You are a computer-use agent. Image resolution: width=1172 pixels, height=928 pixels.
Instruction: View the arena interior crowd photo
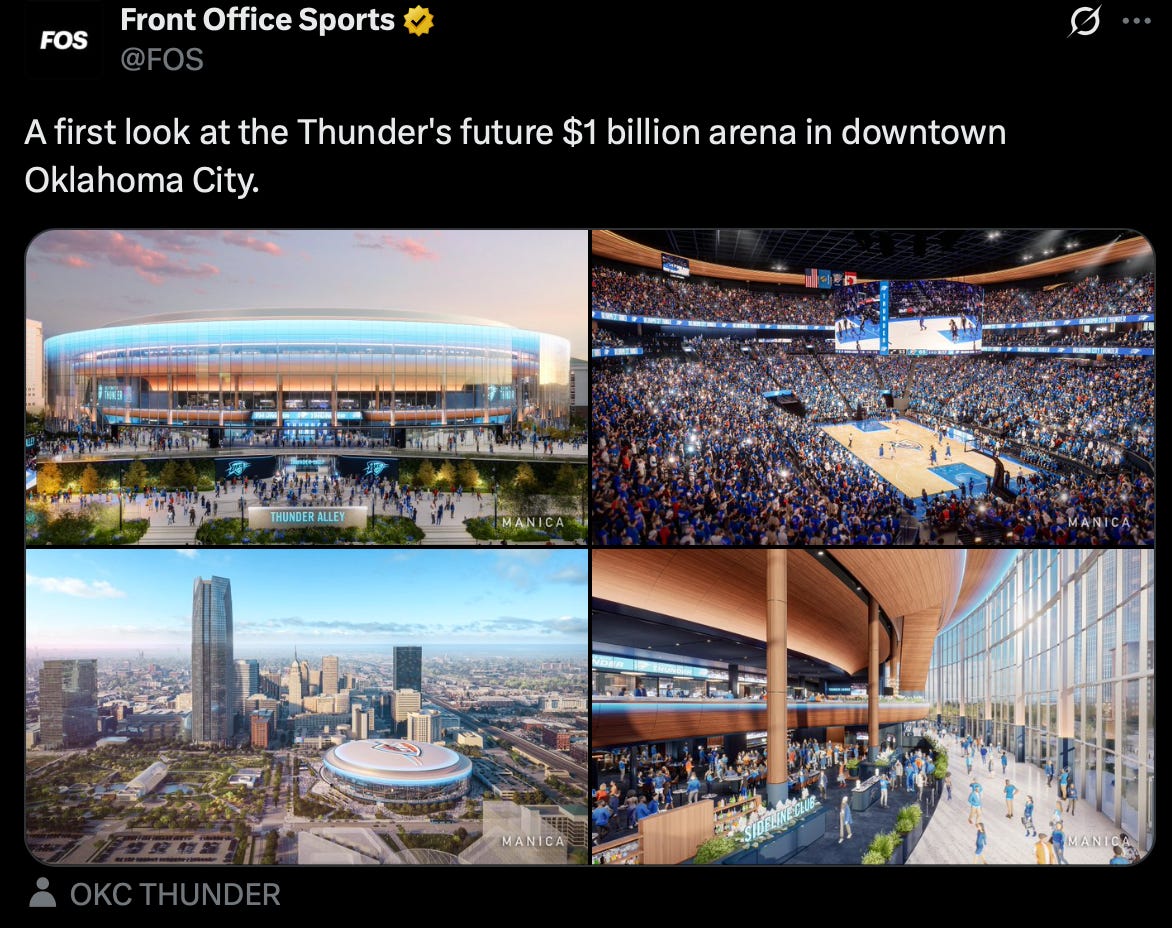tap(873, 388)
